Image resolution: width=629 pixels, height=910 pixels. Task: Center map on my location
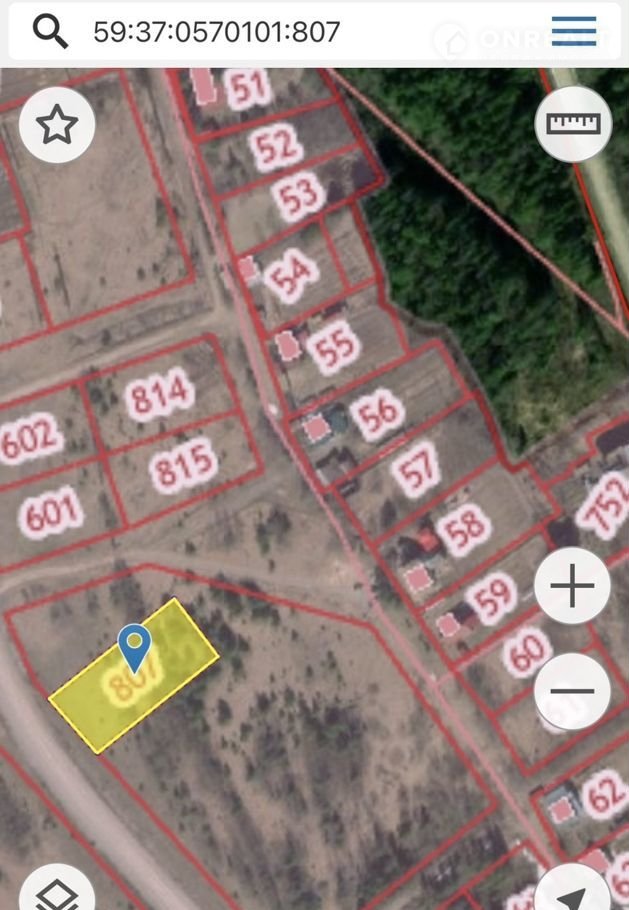[x=572, y=893]
